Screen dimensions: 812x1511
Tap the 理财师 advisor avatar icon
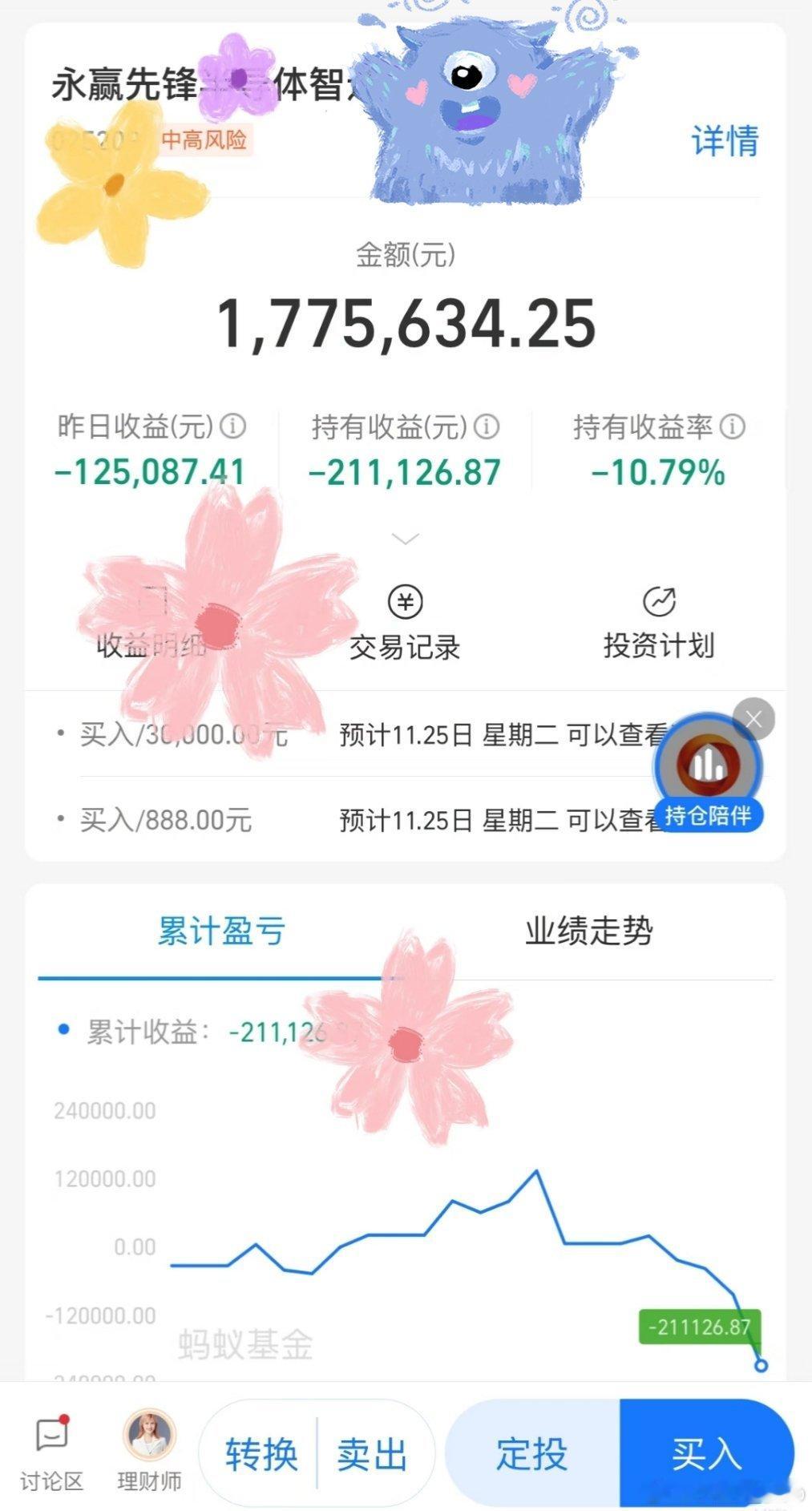pos(146,1447)
